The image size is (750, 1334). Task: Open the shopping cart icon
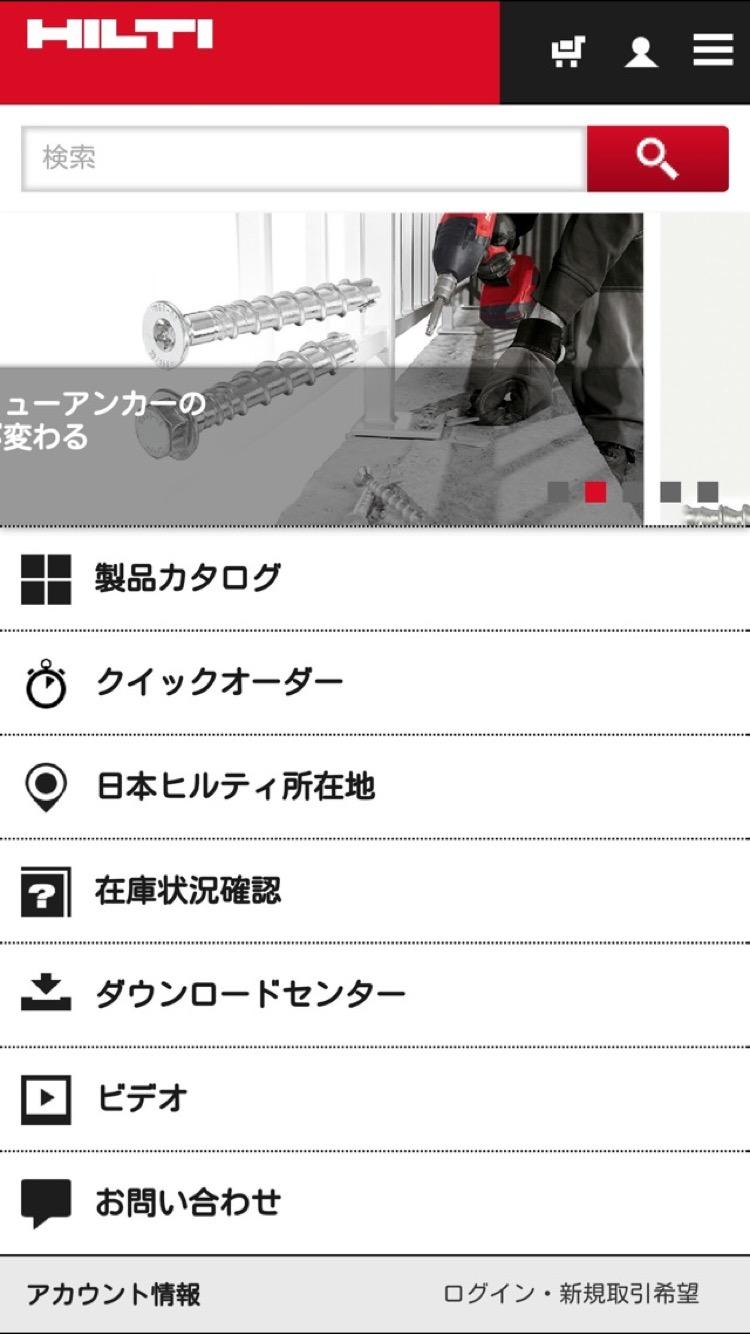(568, 52)
